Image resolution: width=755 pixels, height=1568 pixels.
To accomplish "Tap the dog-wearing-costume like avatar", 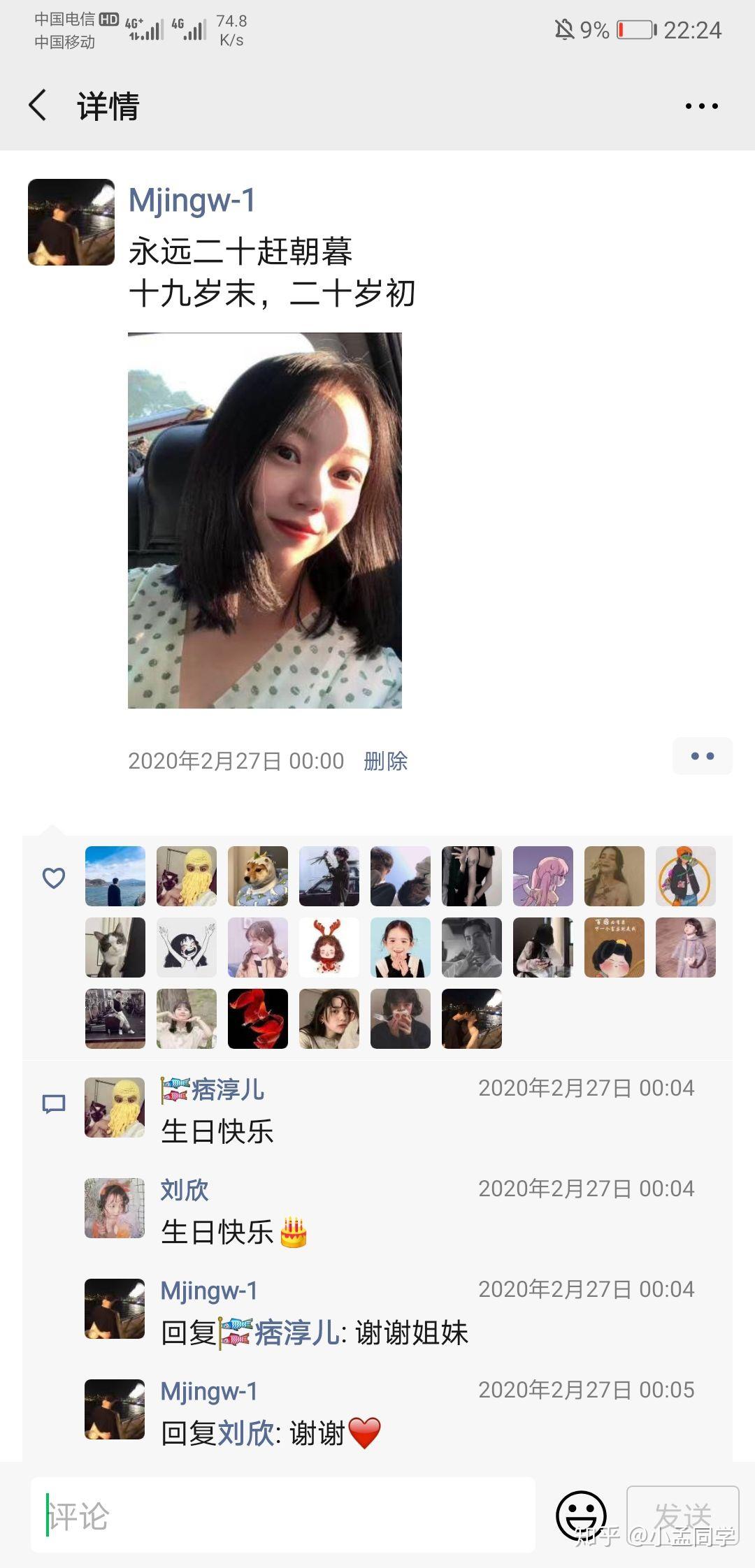I will tap(257, 877).
